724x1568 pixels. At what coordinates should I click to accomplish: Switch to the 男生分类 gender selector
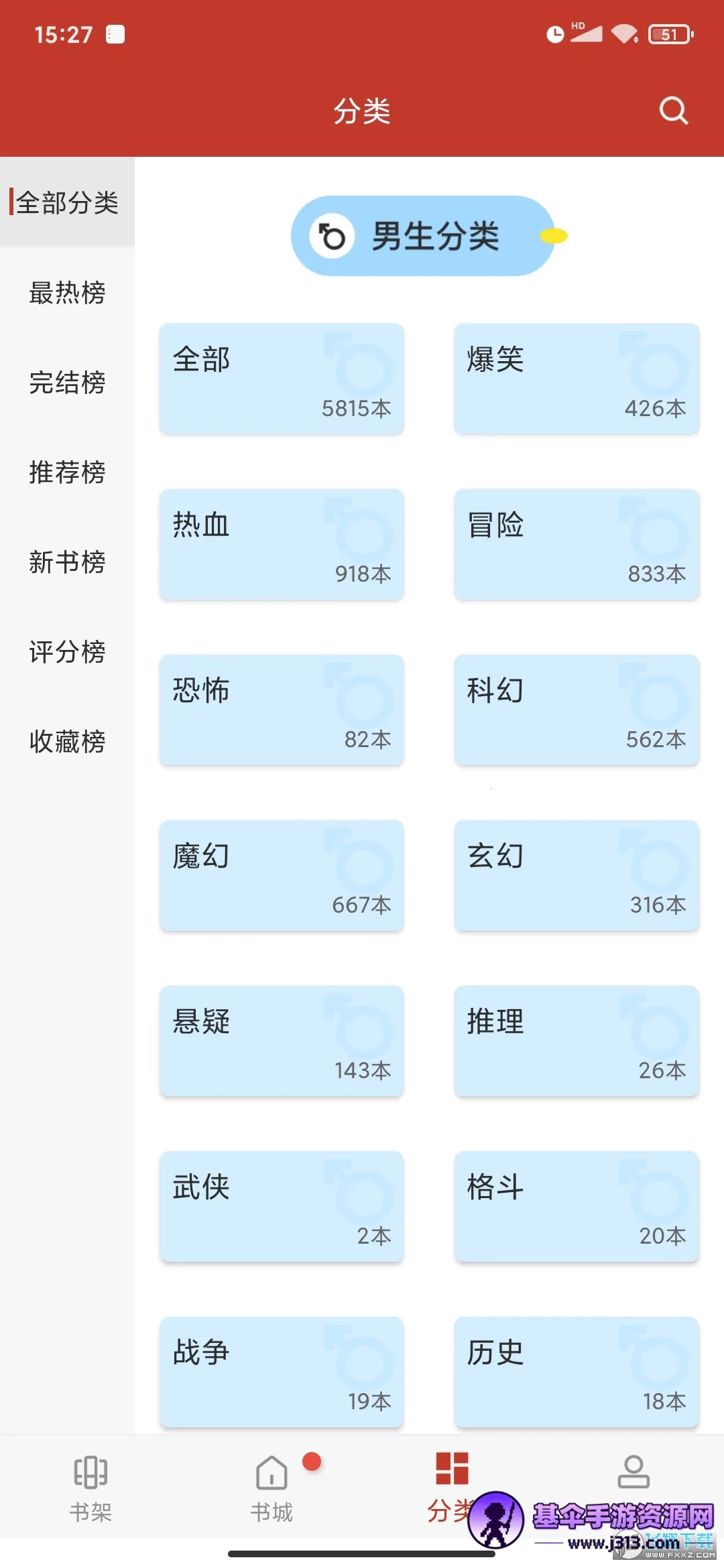tap(424, 236)
